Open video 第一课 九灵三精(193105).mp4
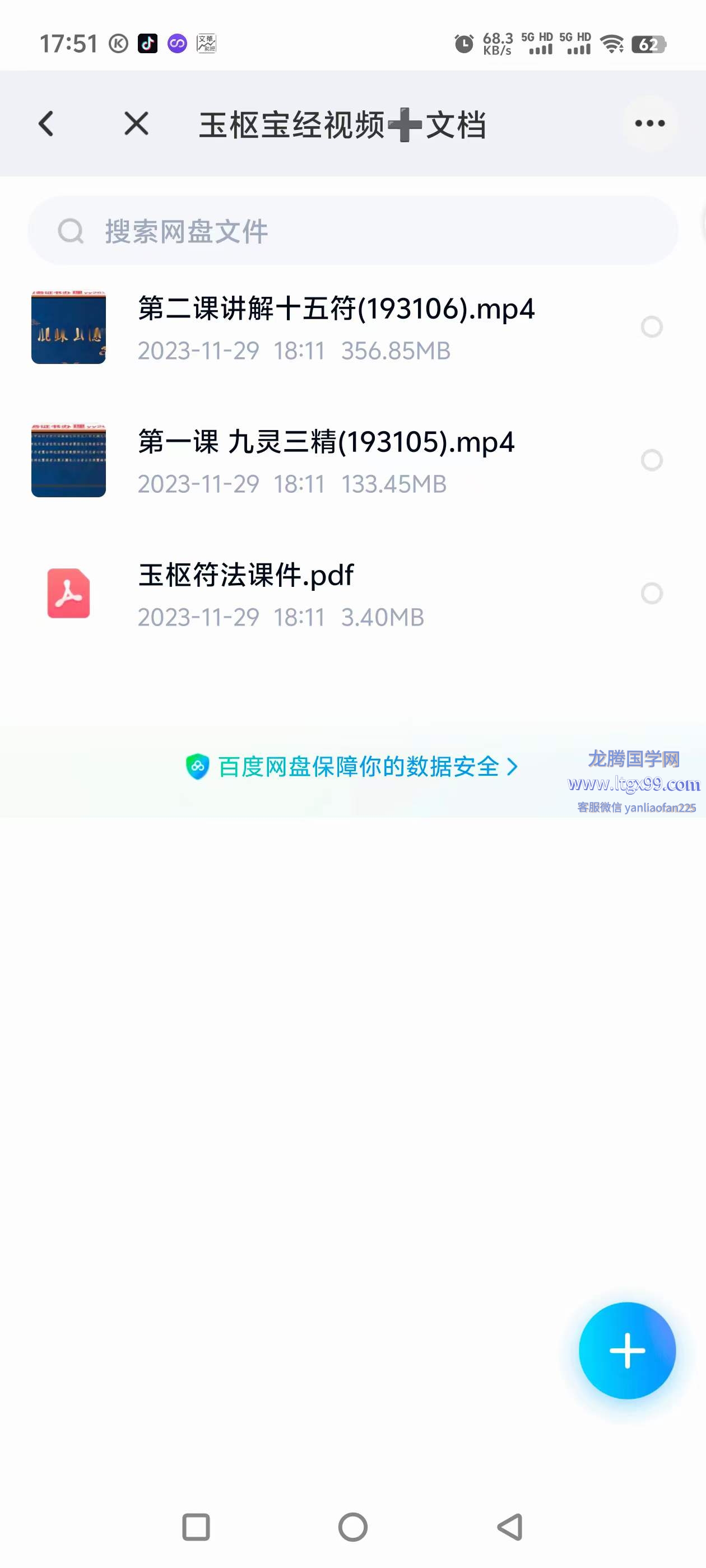Screen dimensions: 706x1568 [326, 442]
